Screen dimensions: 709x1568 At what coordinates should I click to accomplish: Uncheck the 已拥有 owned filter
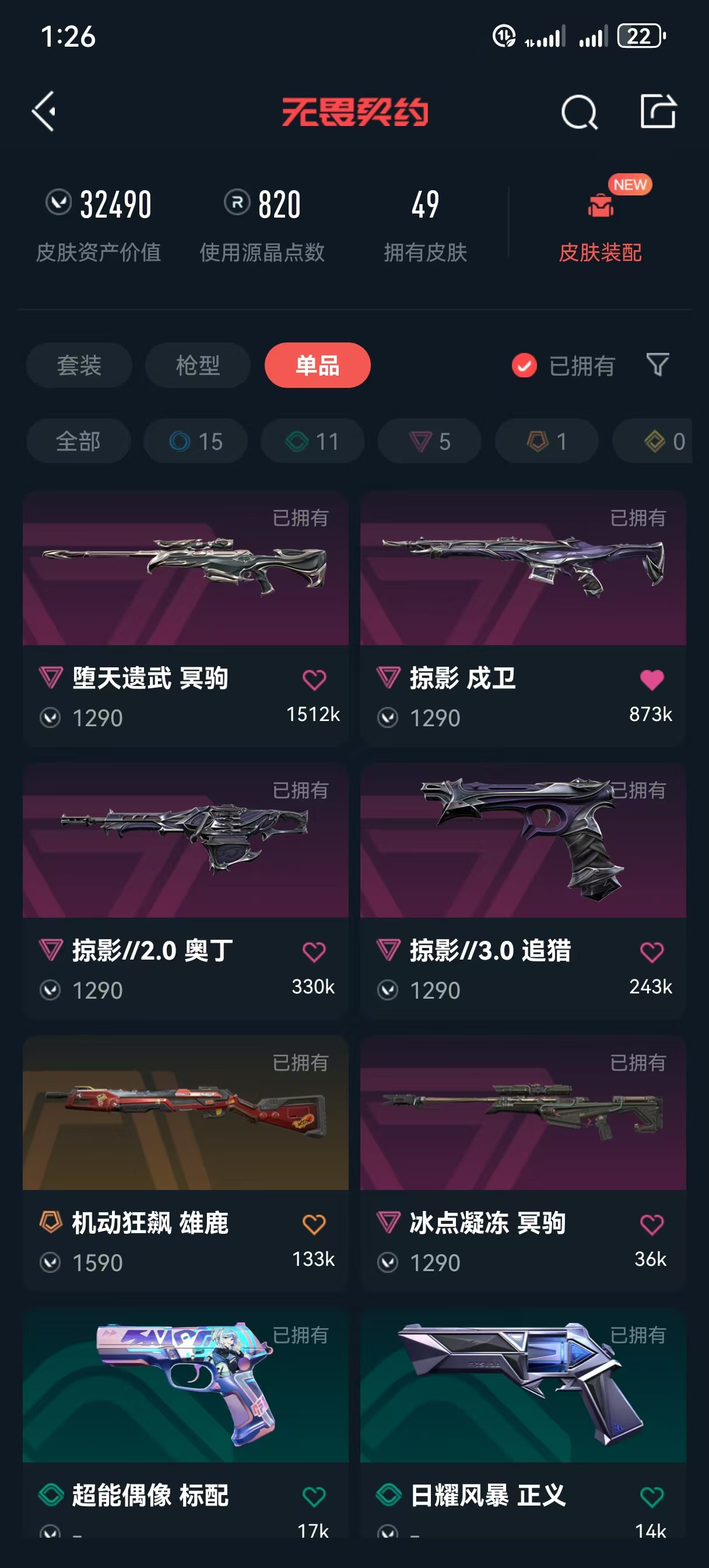(563, 366)
